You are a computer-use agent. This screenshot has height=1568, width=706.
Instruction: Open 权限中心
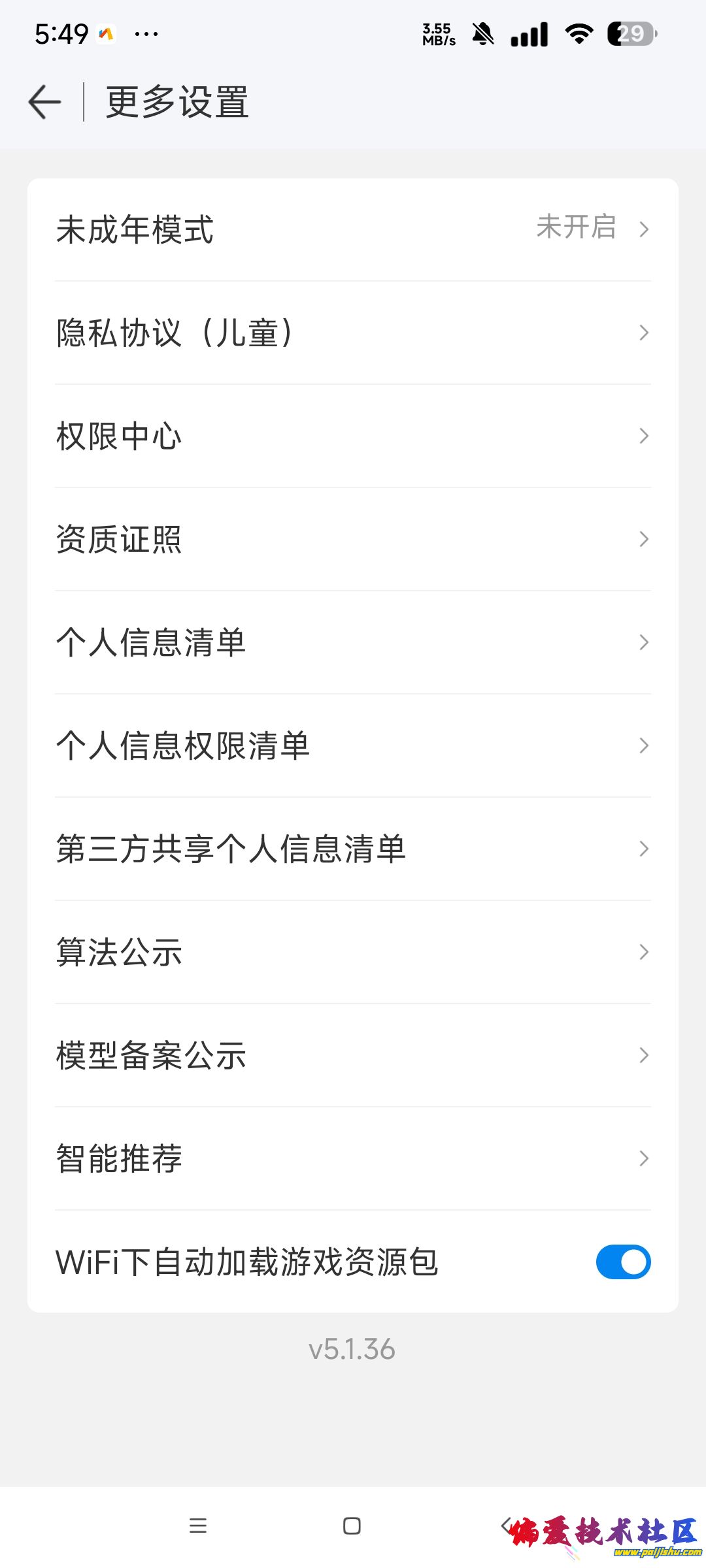[353, 436]
